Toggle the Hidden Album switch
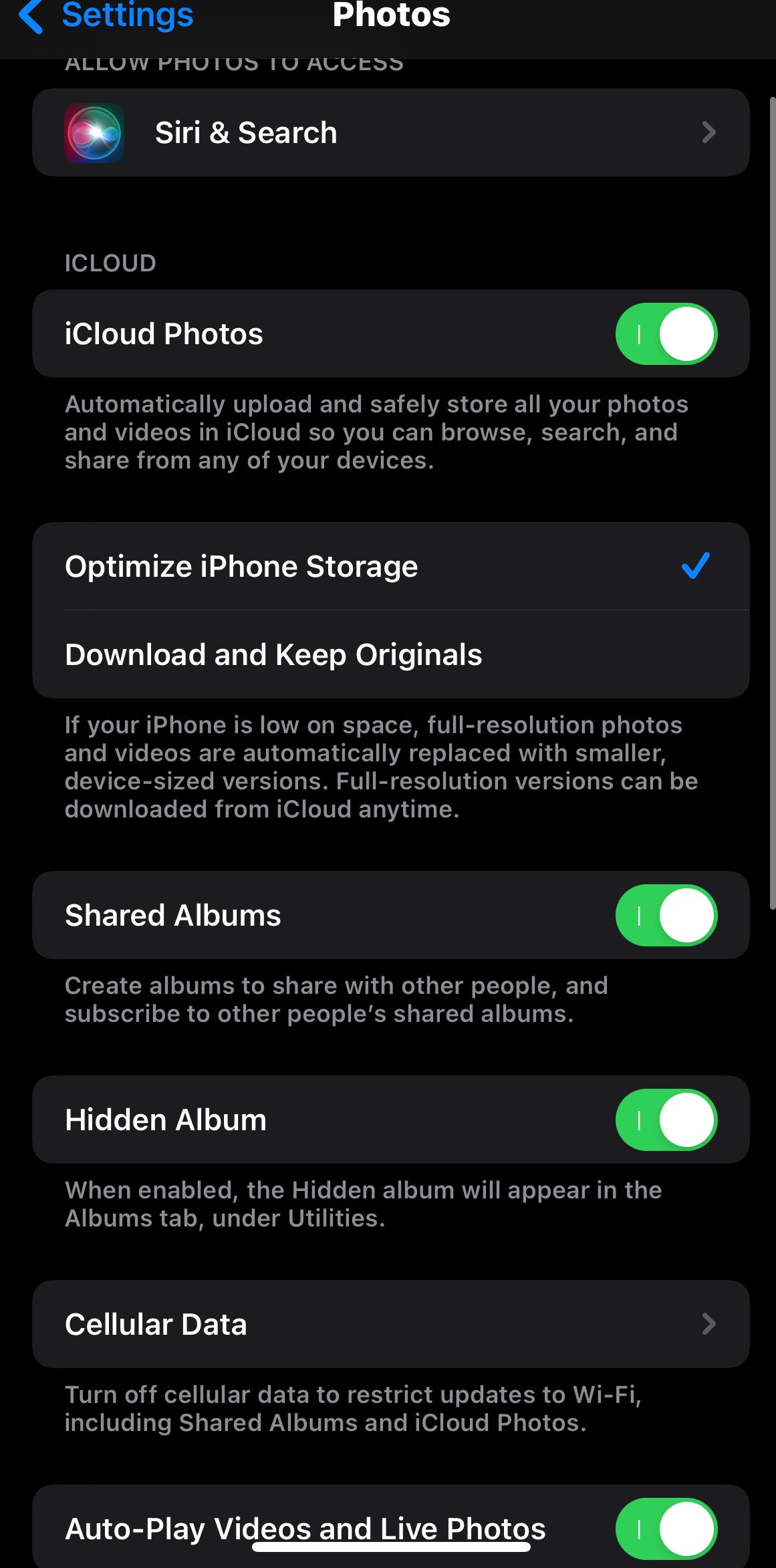 [x=666, y=1120]
